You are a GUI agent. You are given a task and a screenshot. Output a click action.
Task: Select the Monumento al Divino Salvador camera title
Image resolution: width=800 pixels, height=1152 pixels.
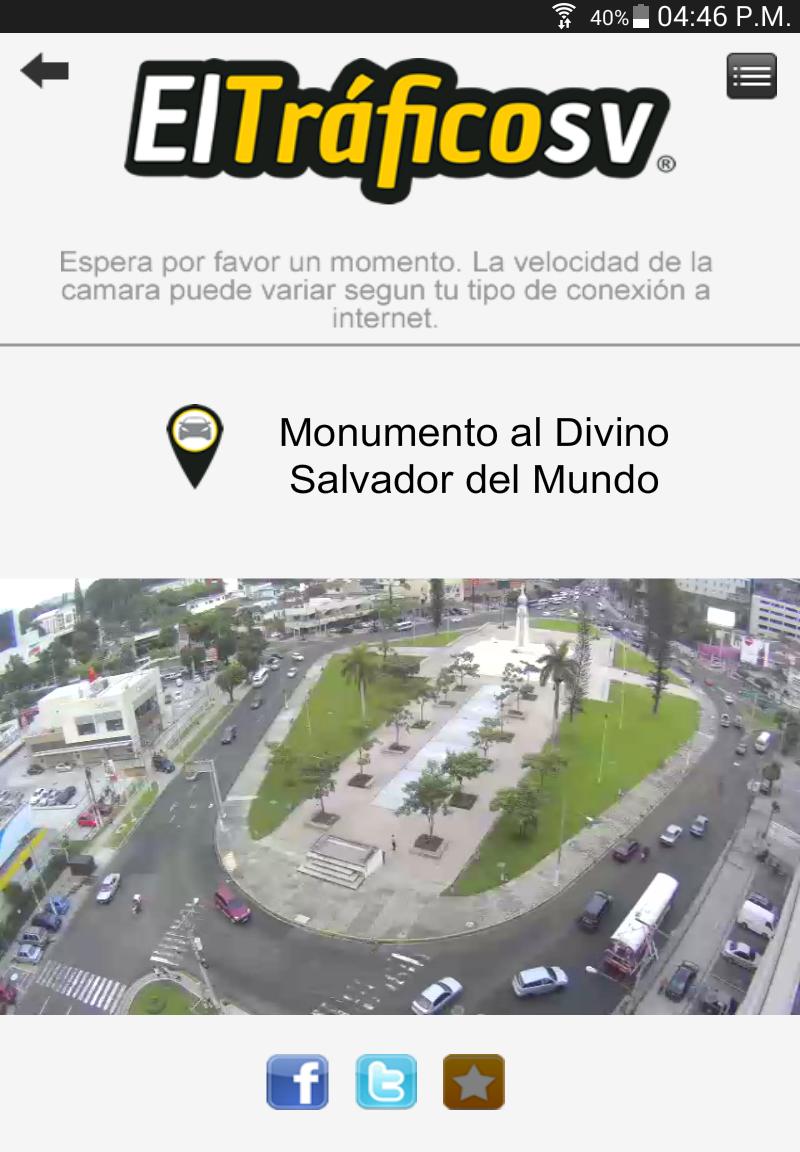pyautogui.click(x=474, y=456)
